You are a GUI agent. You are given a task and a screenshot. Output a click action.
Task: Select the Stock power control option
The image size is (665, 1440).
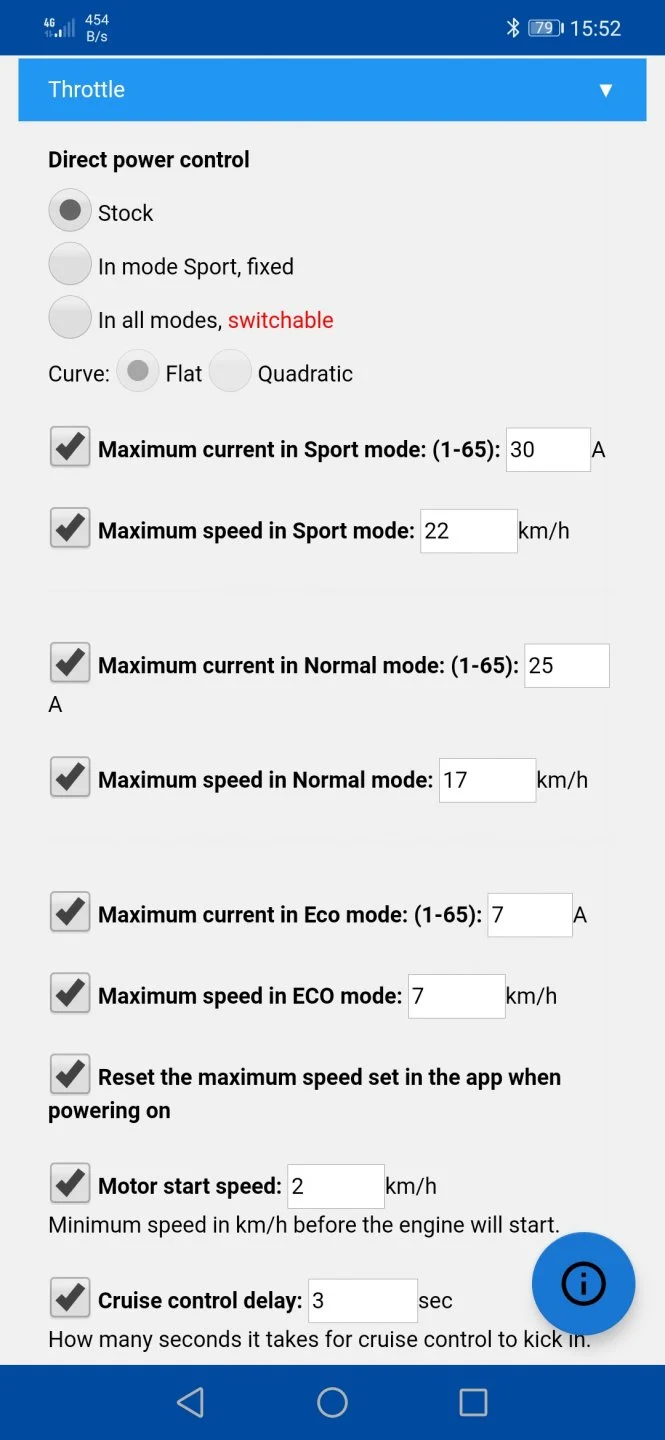point(70,211)
